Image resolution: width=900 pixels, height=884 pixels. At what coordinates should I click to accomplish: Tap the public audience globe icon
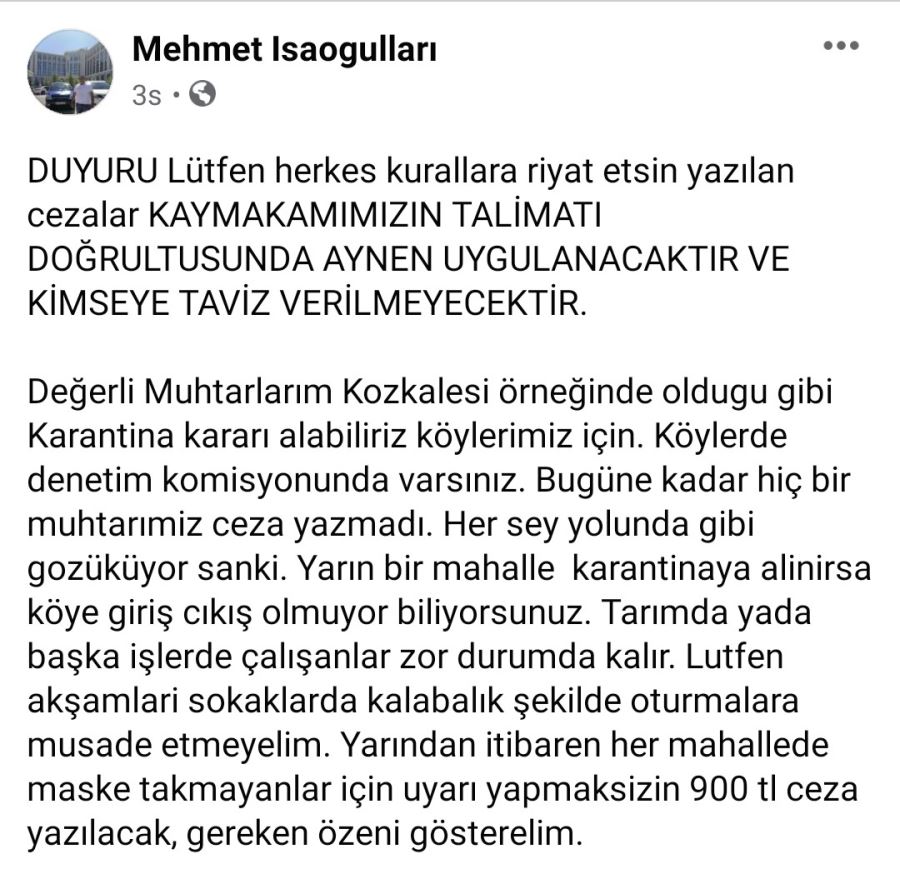[x=202, y=95]
